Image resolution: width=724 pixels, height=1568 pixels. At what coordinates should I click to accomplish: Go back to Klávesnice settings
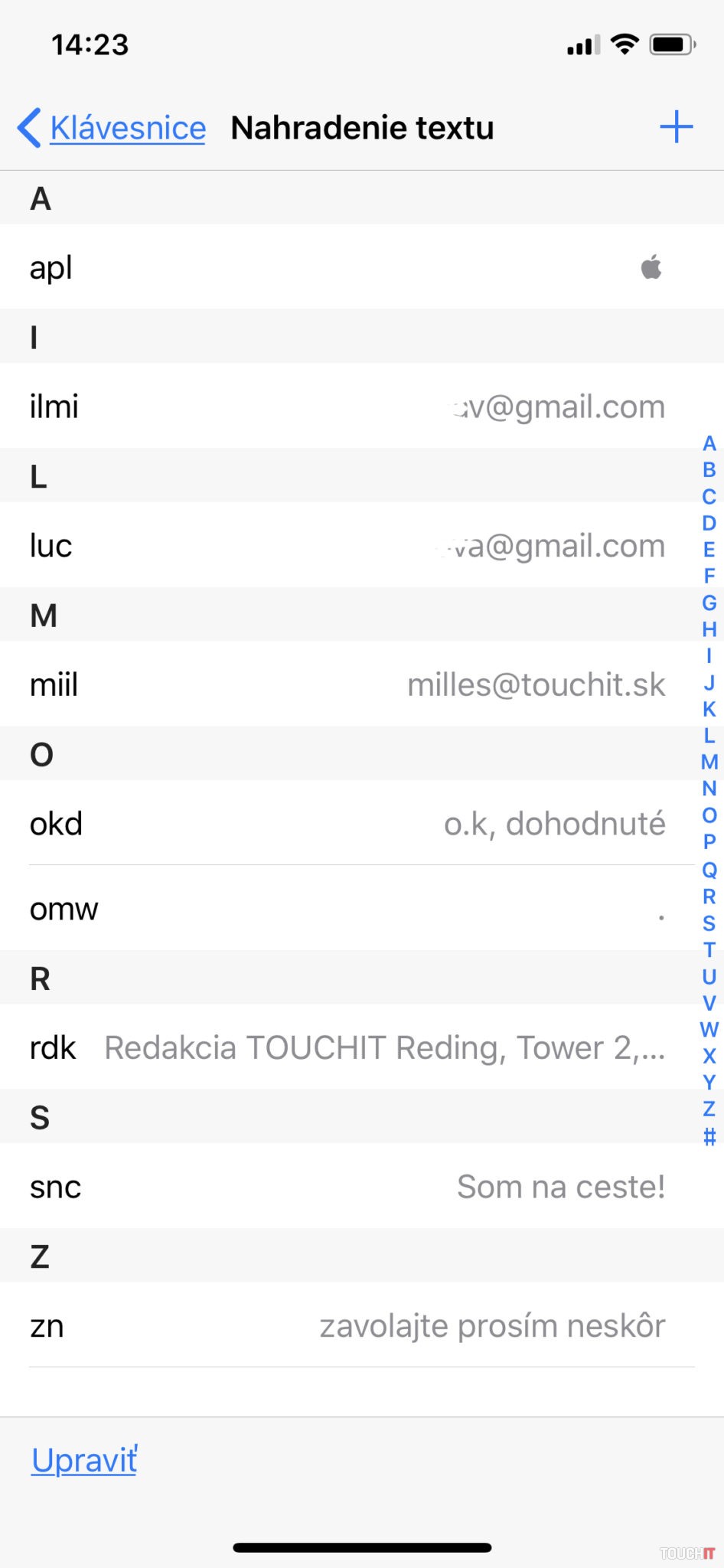click(113, 128)
